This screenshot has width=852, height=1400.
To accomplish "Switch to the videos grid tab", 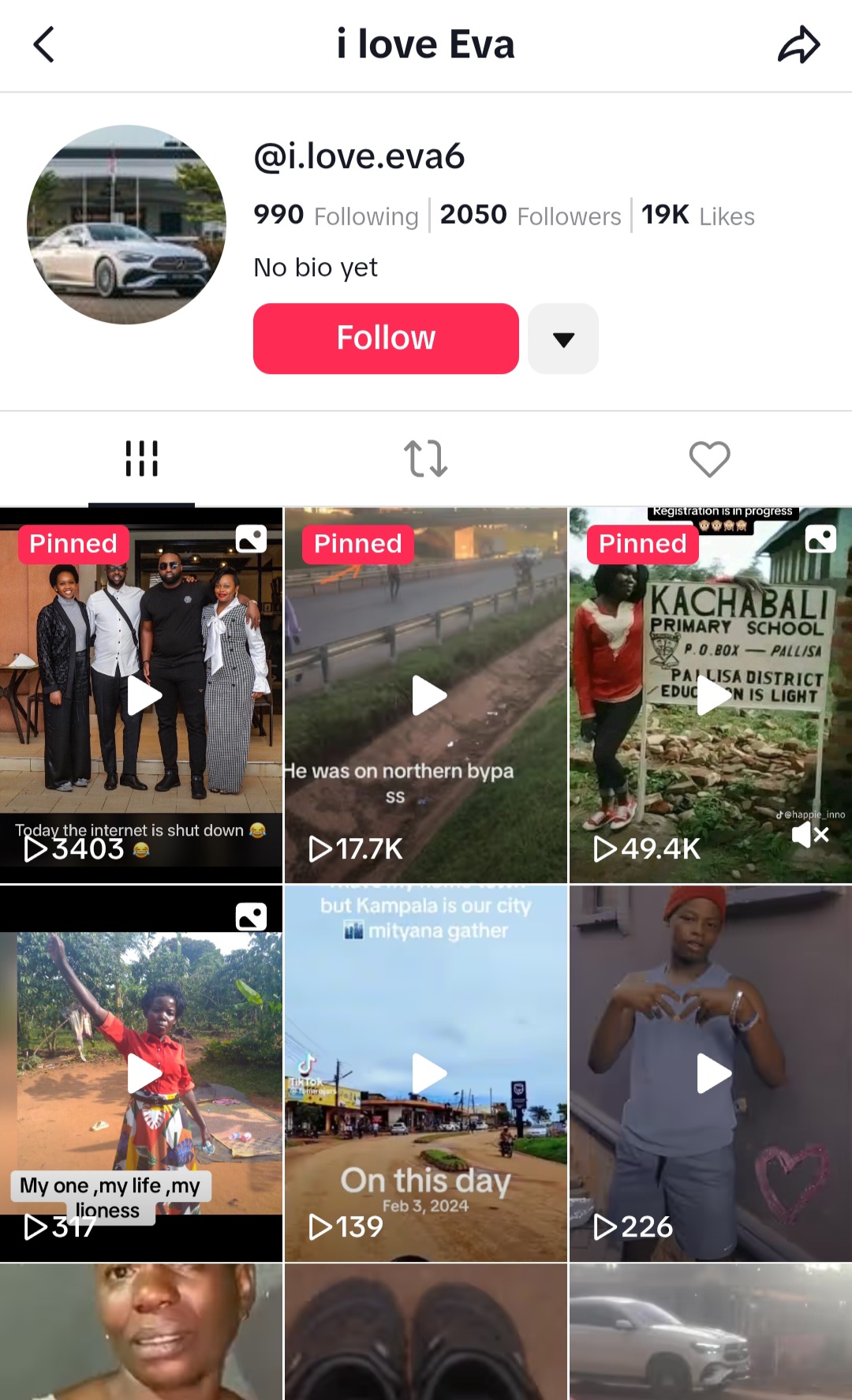I will pyautogui.click(x=142, y=459).
